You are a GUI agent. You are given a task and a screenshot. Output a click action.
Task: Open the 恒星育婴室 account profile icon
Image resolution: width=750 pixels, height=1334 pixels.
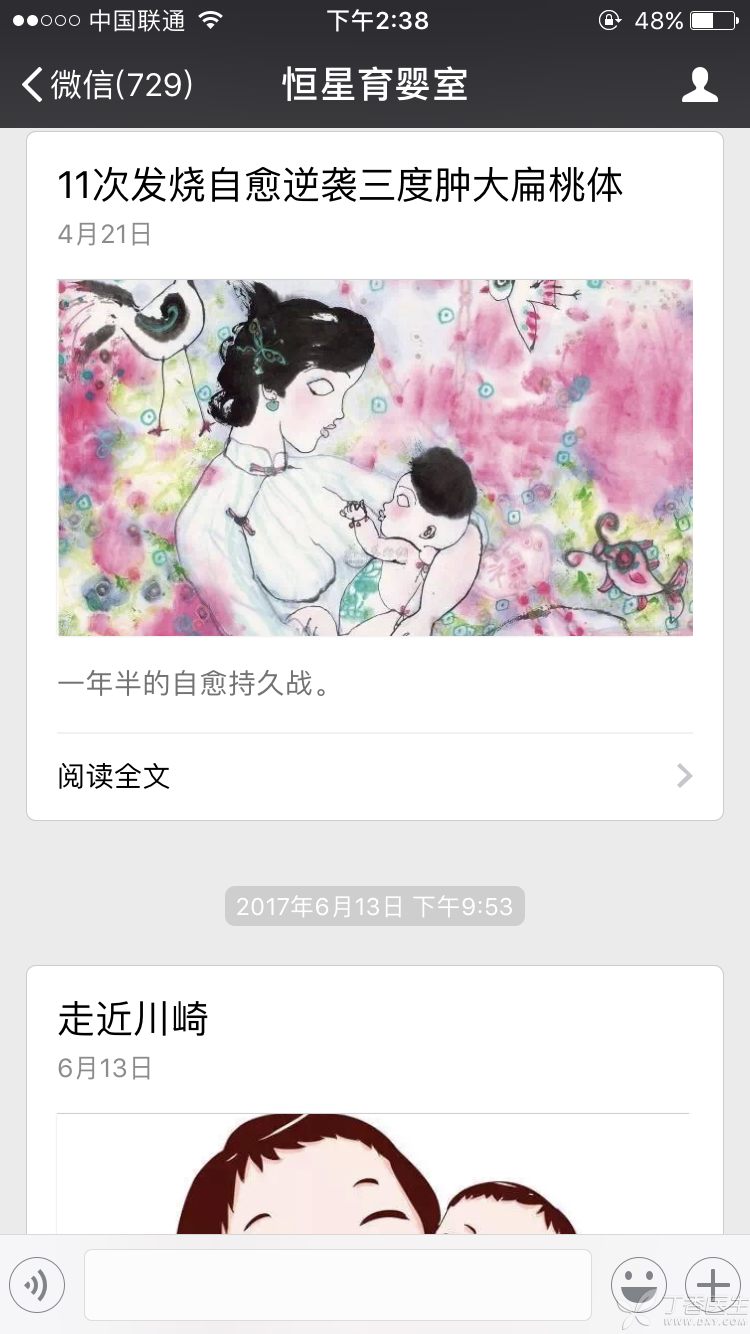click(699, 85)
